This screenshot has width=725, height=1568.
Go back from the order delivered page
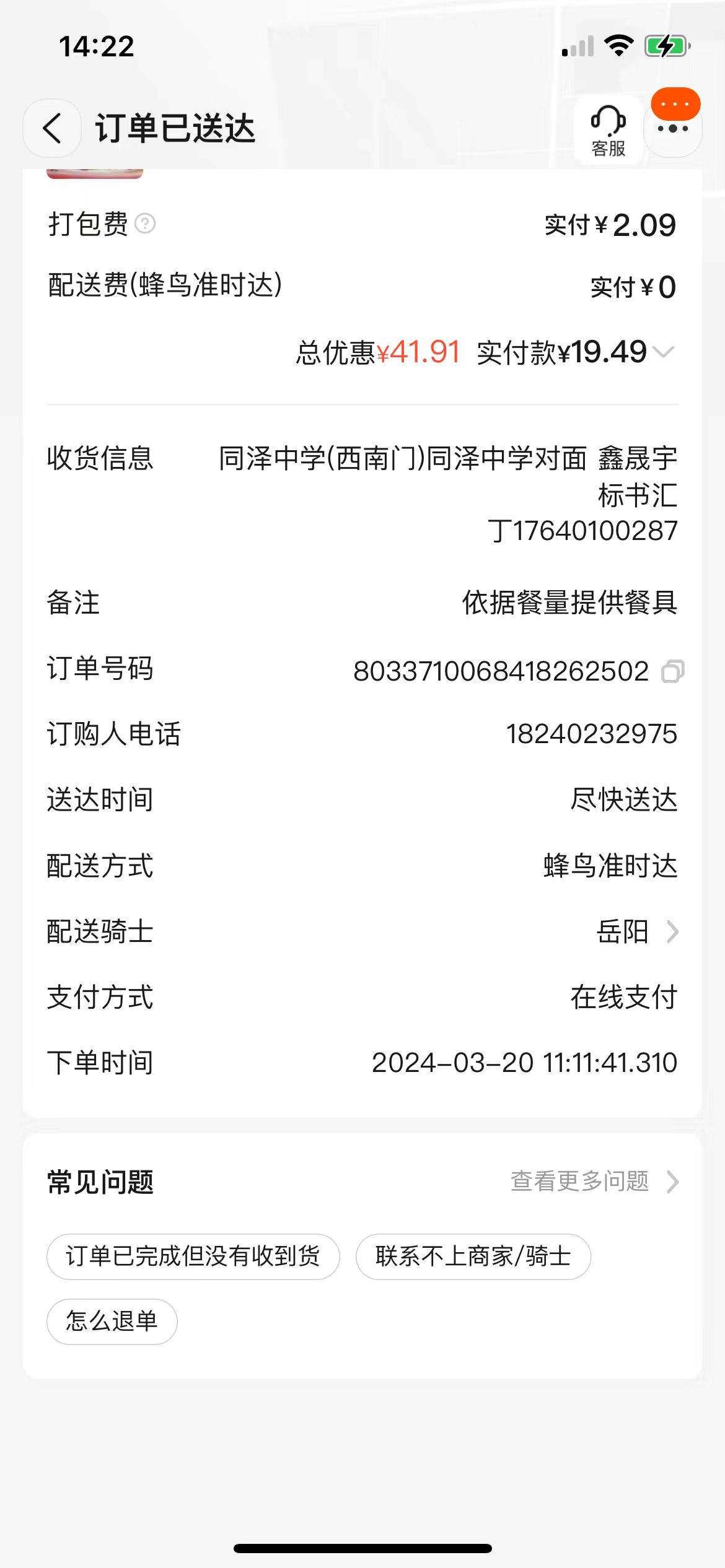52,128
